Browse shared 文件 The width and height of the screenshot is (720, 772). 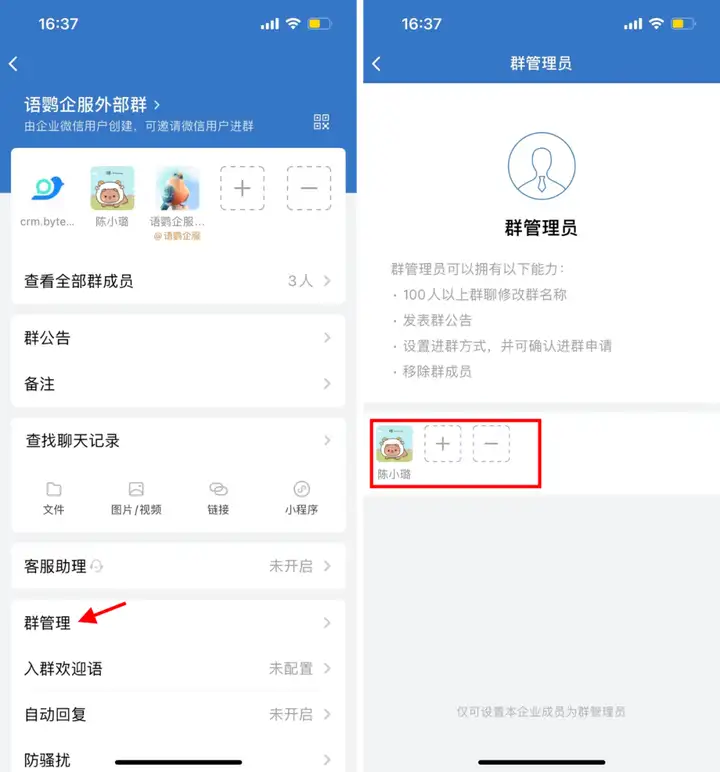[54, 497]
